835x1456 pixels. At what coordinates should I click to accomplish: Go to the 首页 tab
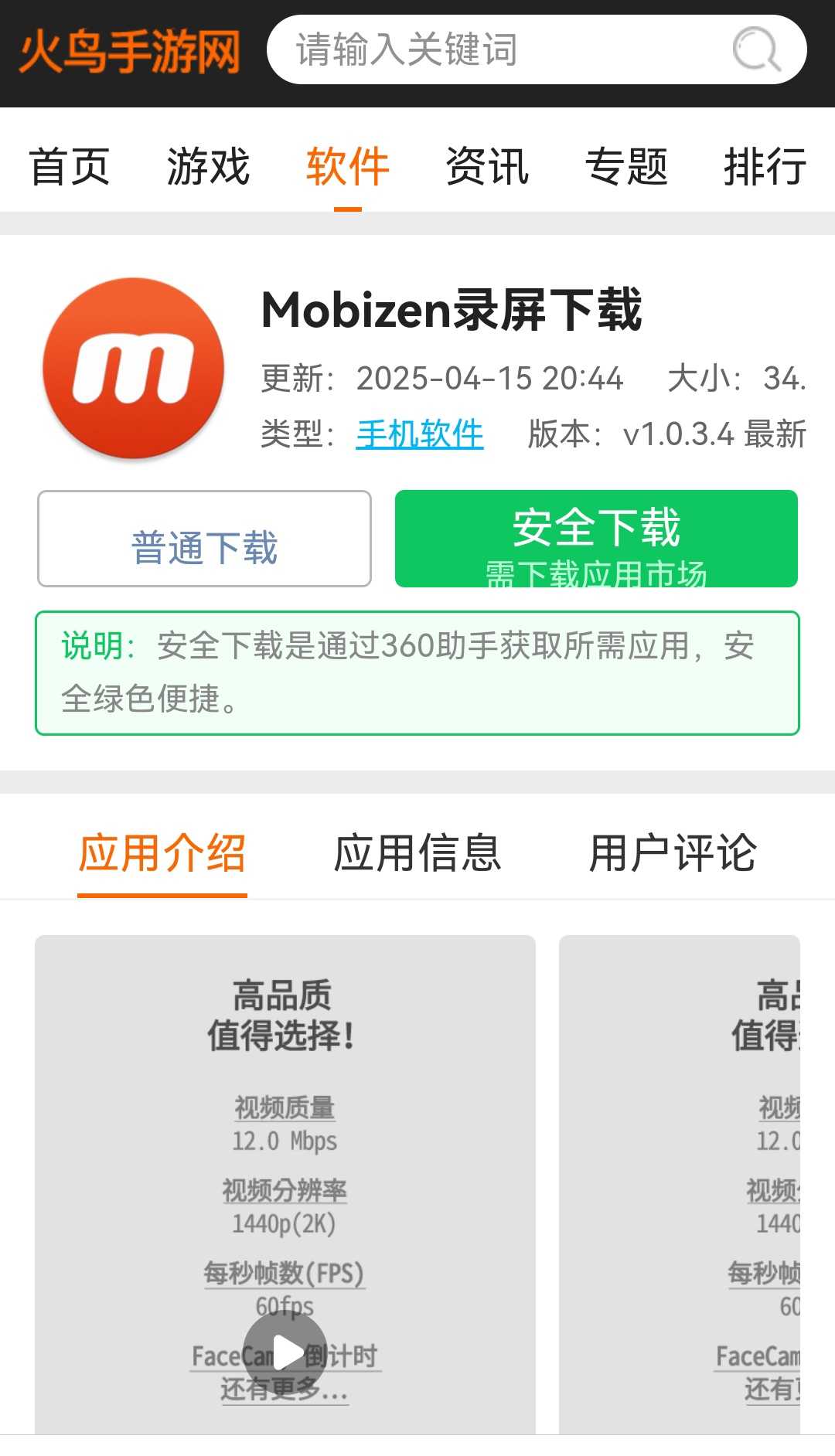pos(70,166)
